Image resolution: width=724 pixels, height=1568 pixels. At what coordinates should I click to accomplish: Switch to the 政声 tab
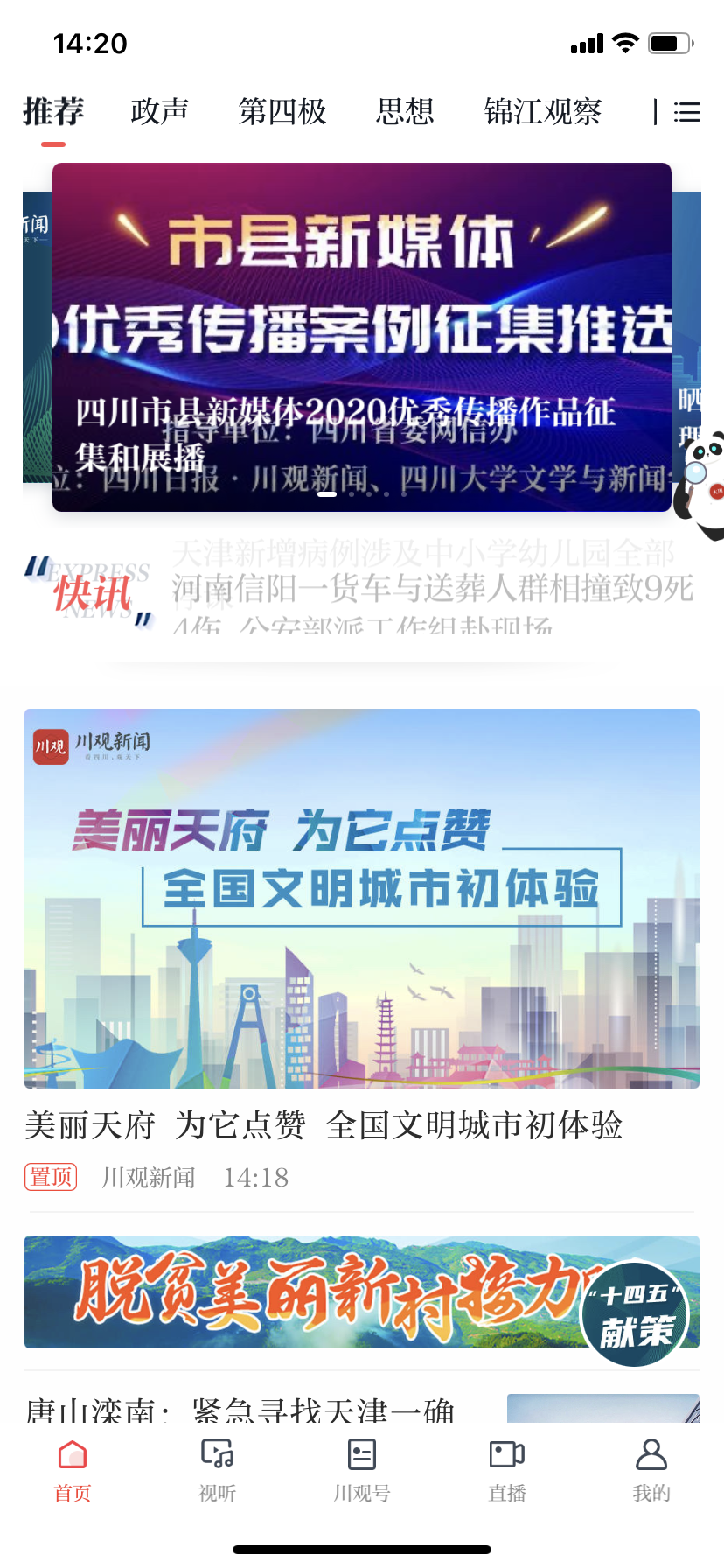[159, 112]
